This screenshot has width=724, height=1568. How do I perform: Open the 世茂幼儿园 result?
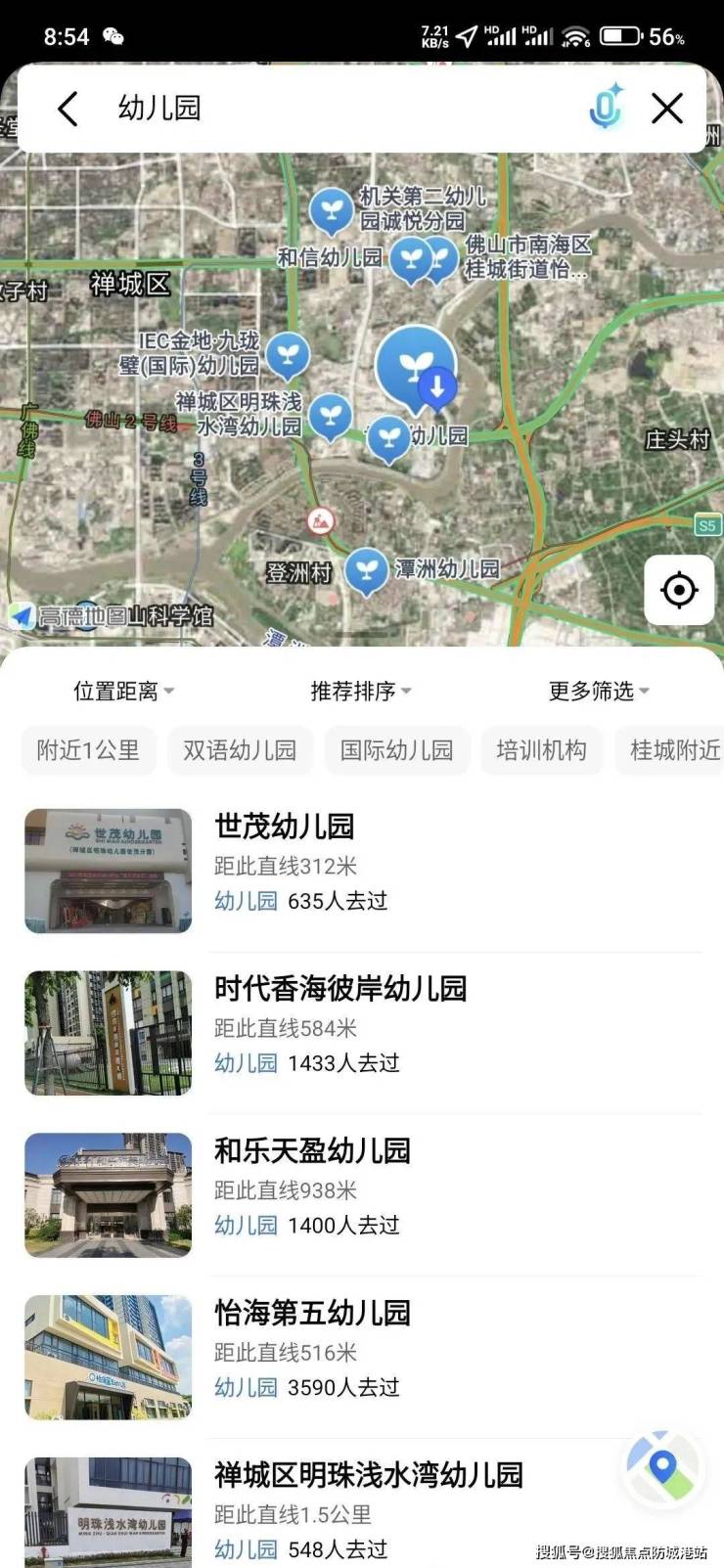(285, 827)
